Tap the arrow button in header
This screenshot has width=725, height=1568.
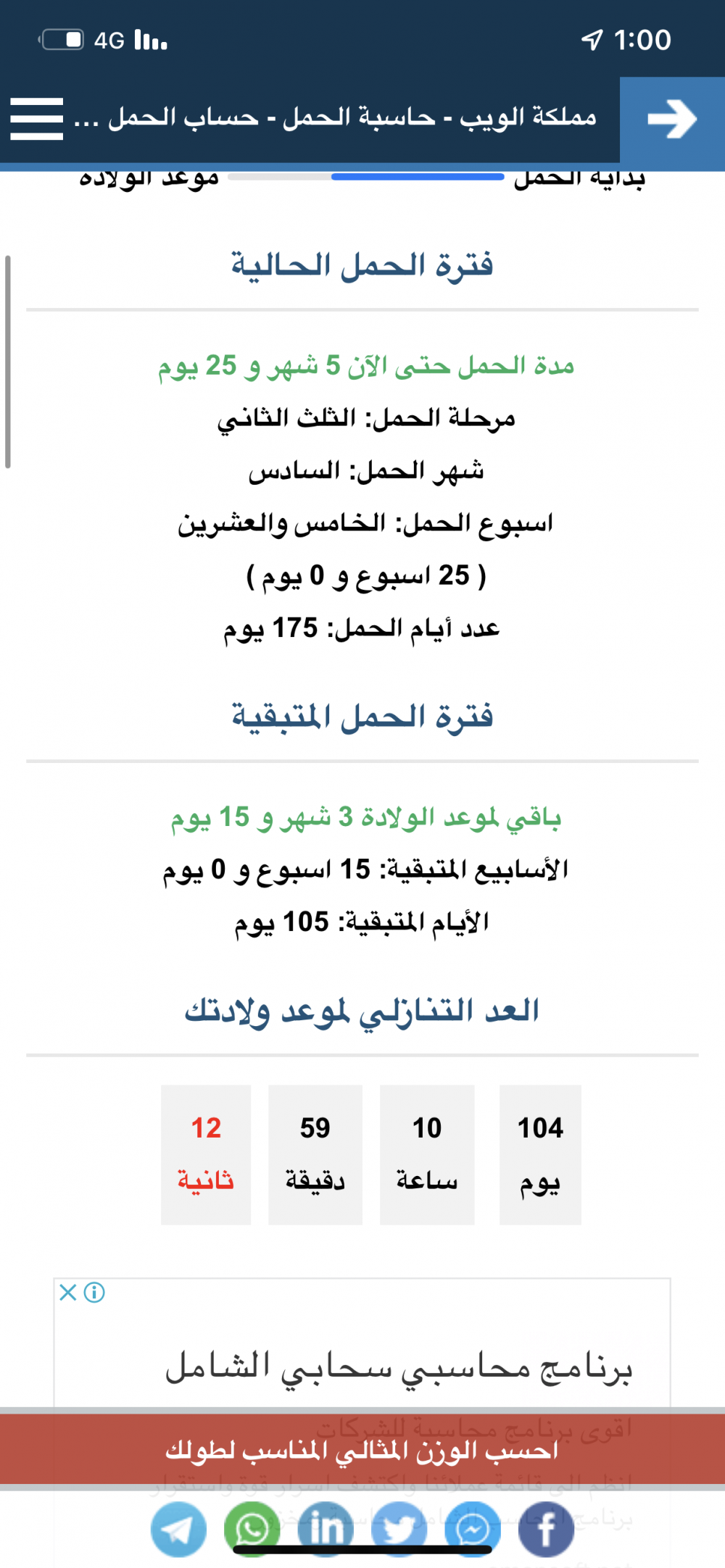[x=672, y=120]
